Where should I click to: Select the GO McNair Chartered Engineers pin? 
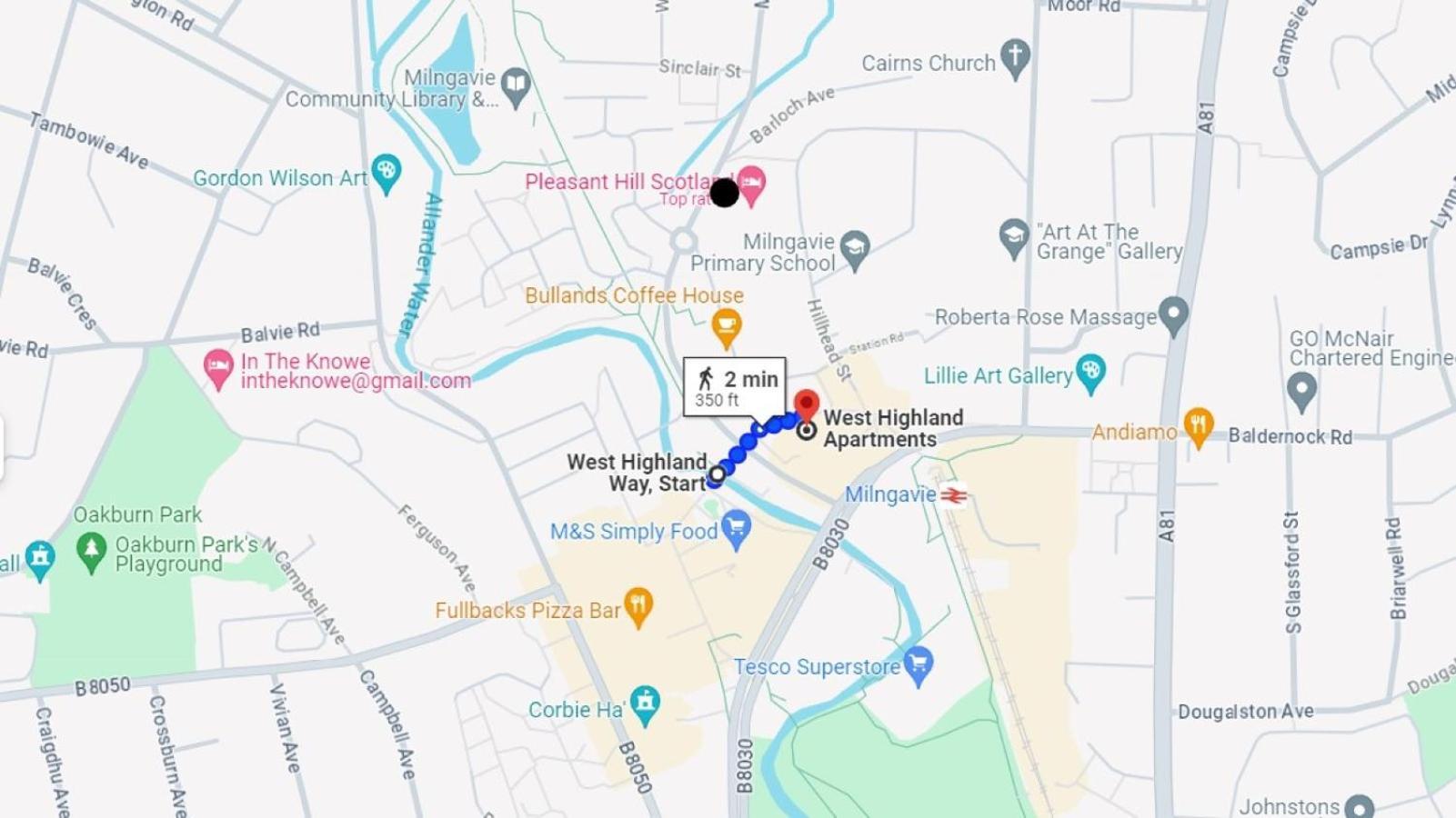[1302, 391]
